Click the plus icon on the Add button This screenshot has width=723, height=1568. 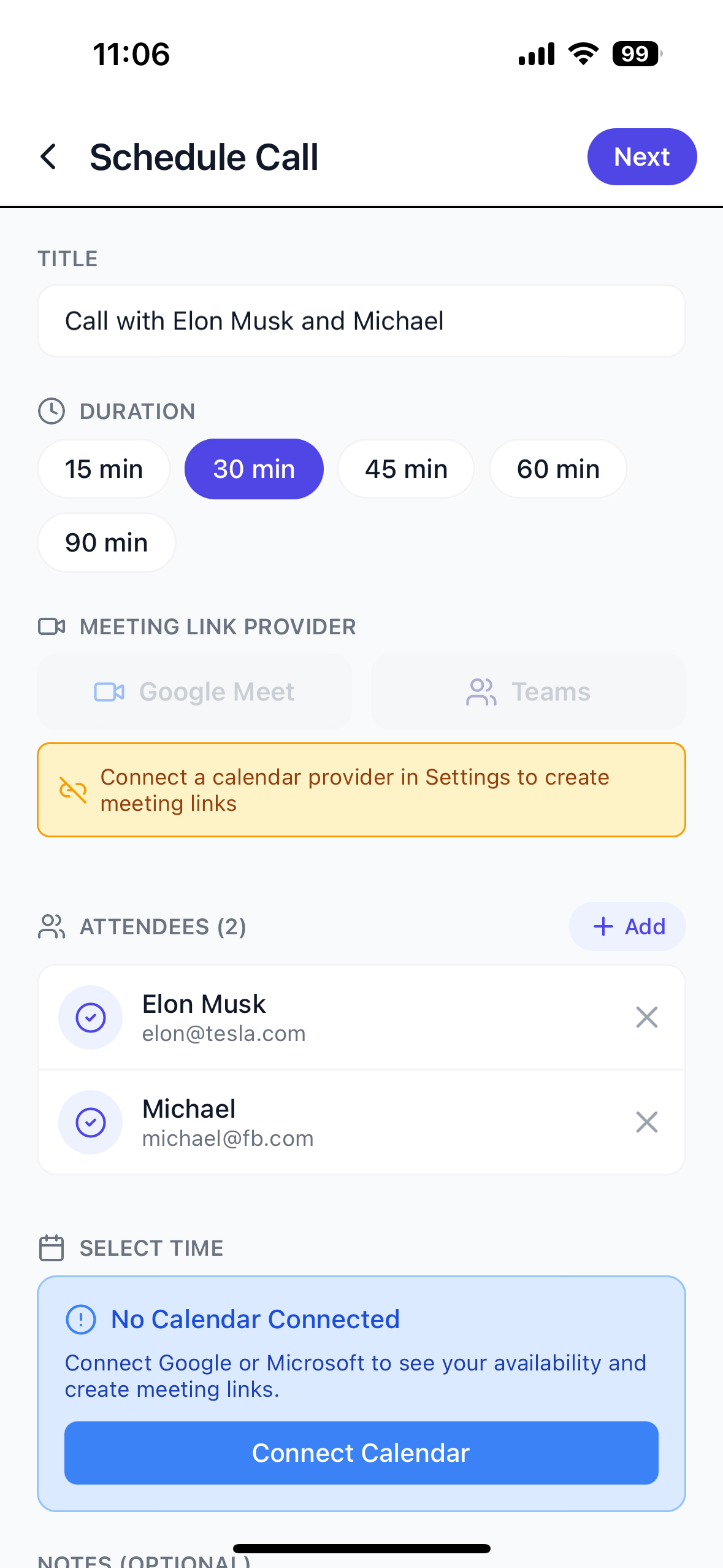603,926
